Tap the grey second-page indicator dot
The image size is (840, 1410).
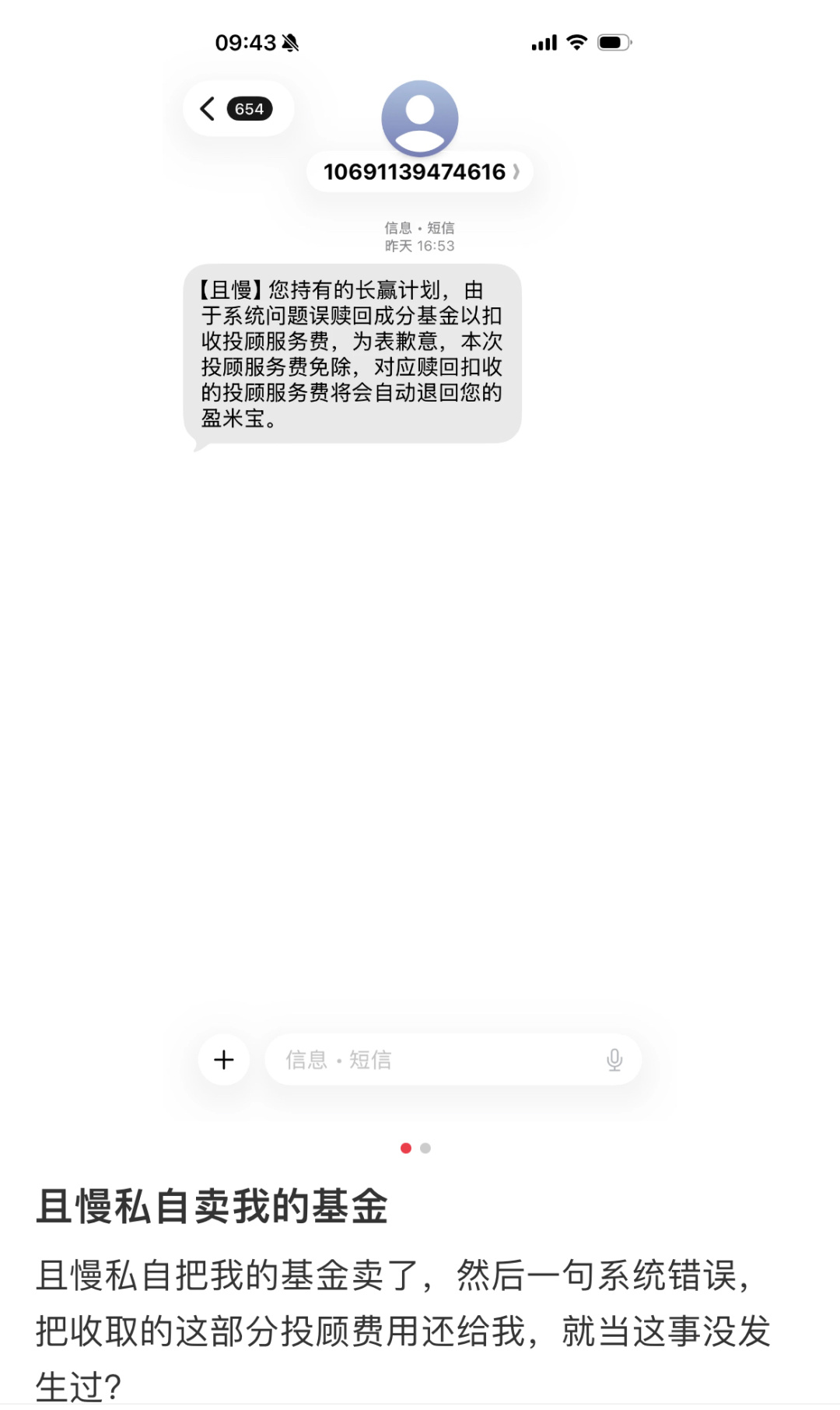tap(425, 1148)
